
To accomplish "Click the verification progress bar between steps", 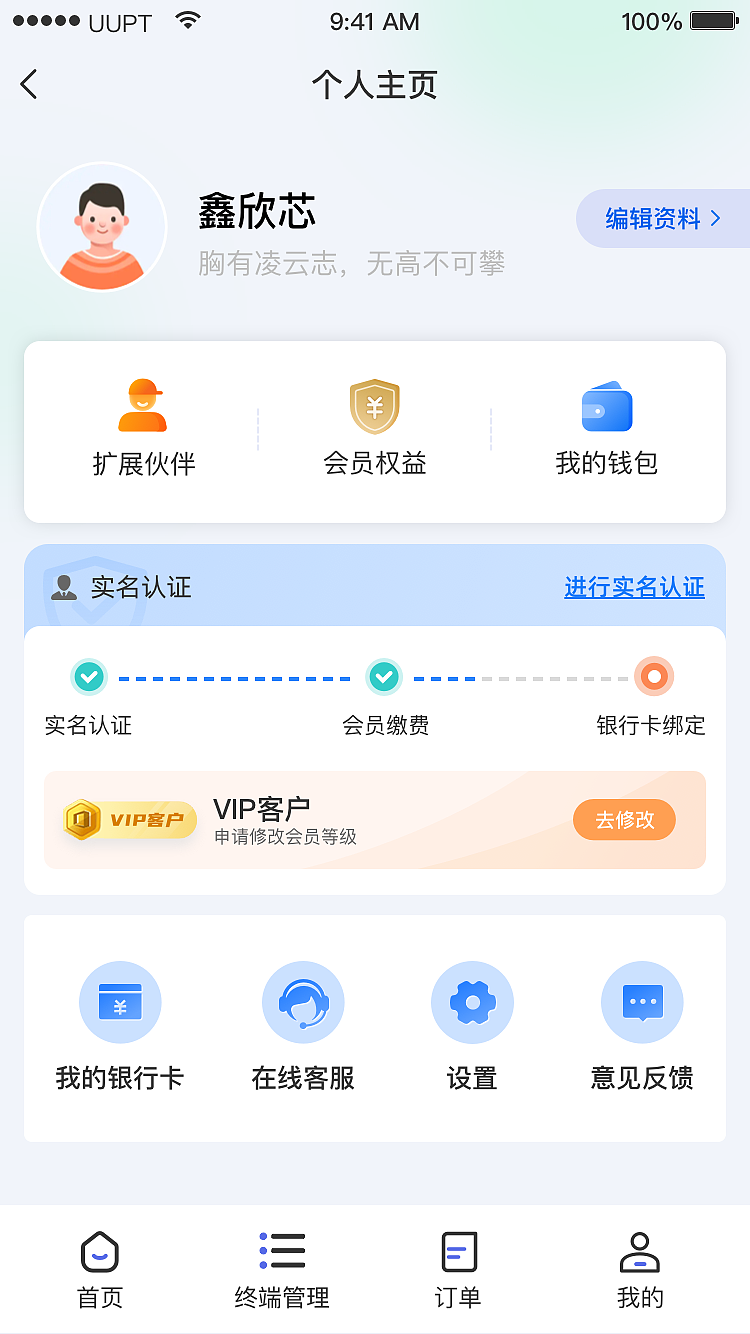I will click(235, 677).
